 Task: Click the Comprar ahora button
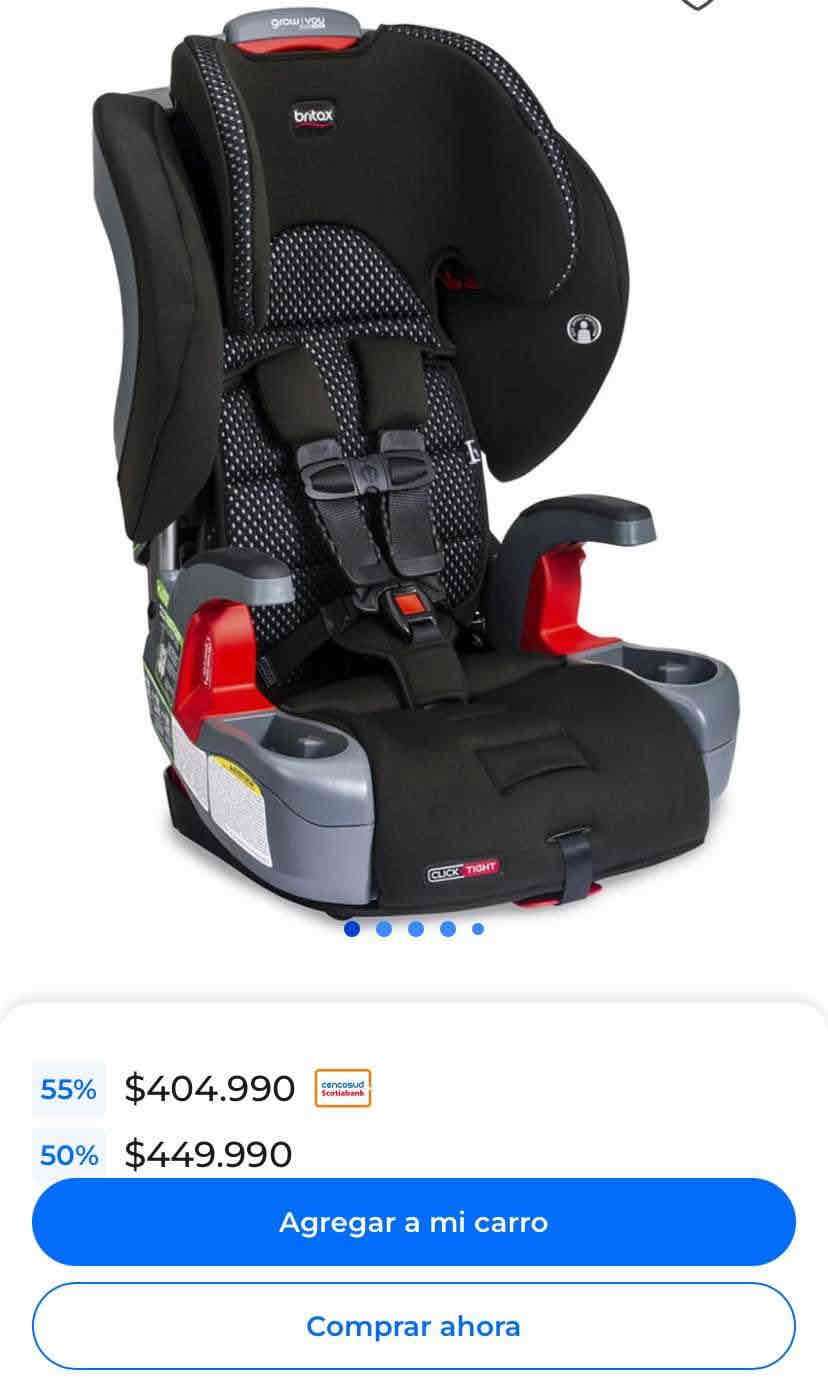pos(414,1326)
